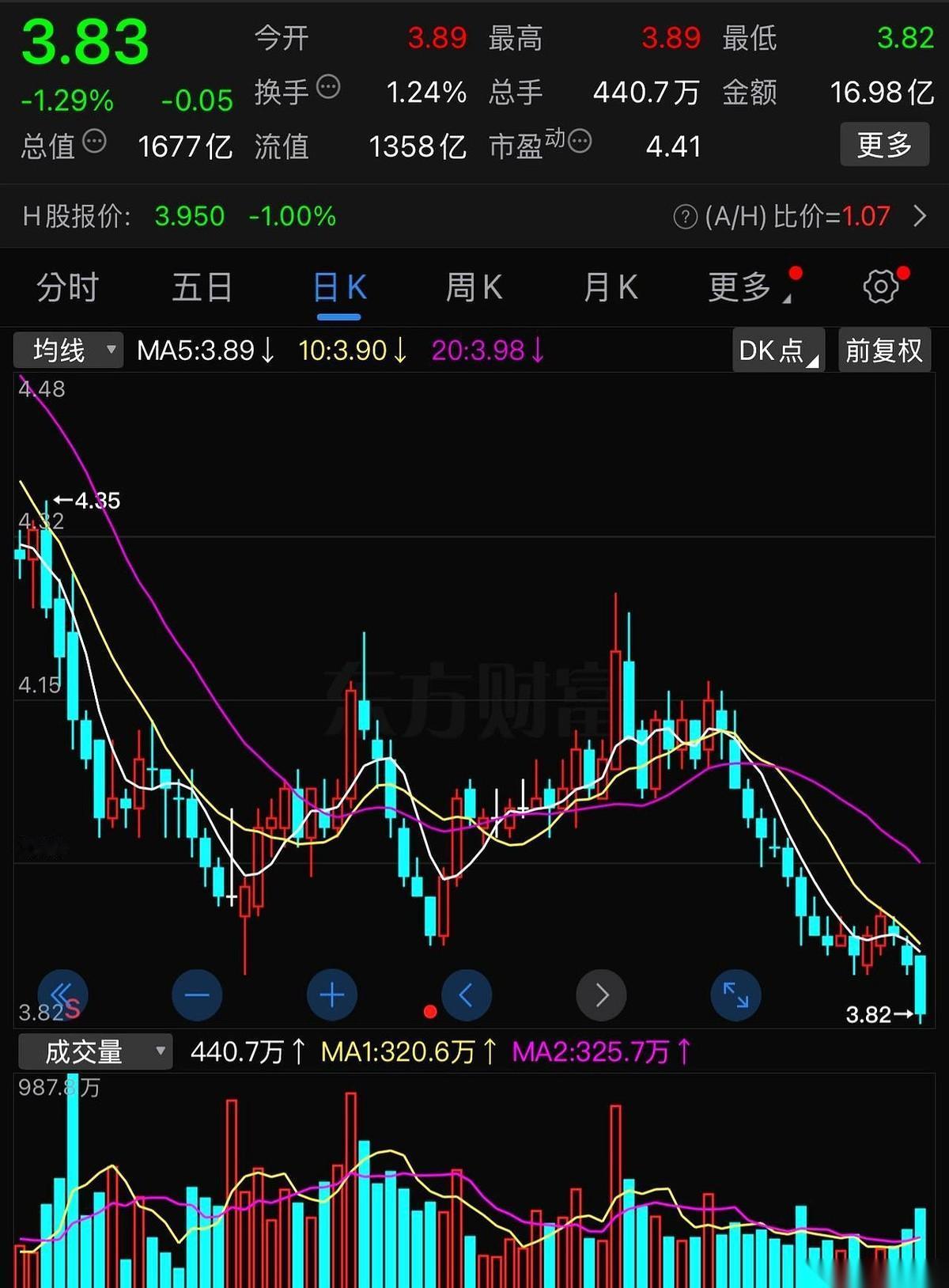Viewport: 949px width, 1288px height.
Task: Open the 均线 indicator dropdown
Action: tap(68, 350)
